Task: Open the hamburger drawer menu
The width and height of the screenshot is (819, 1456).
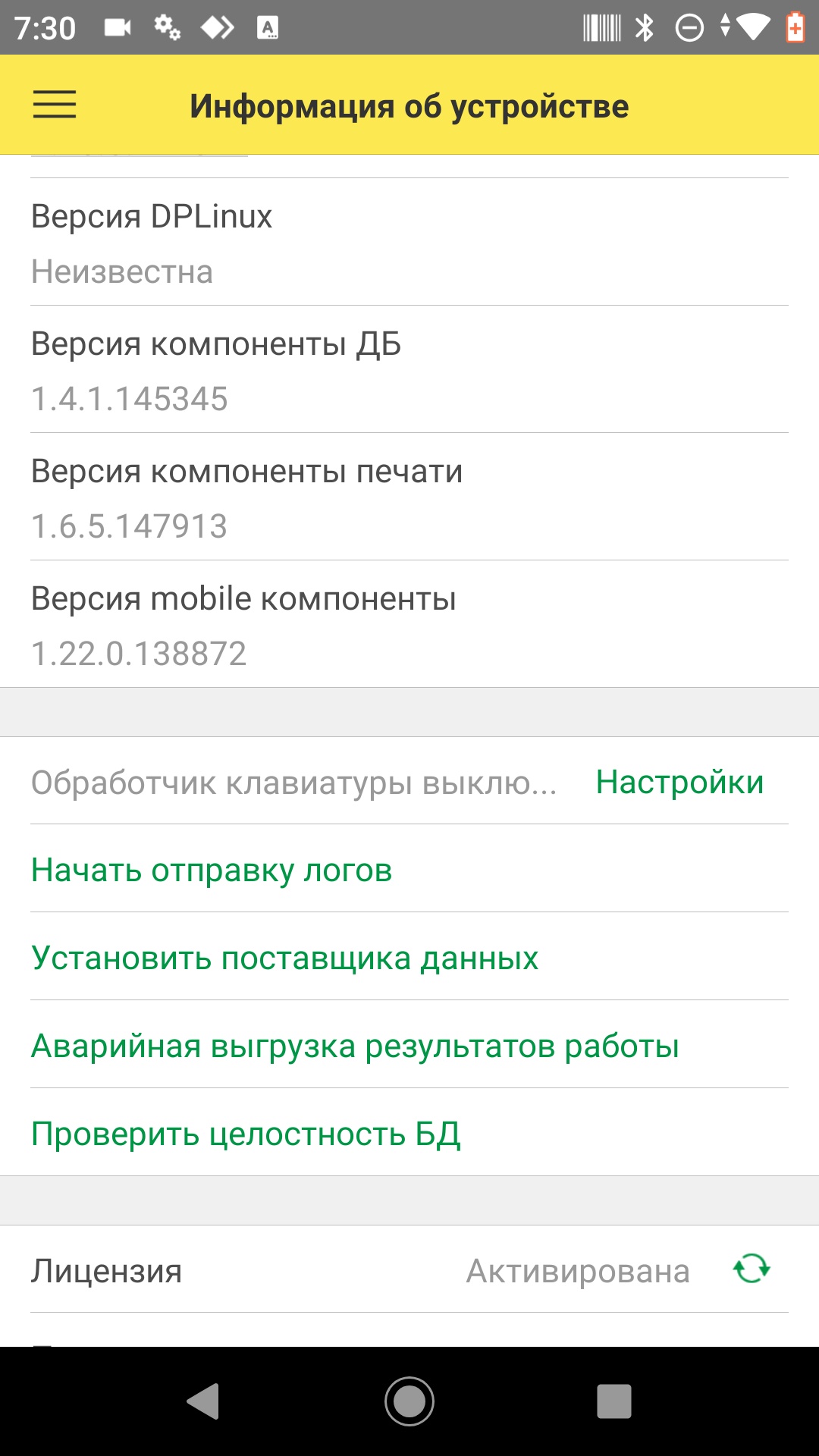Action: [x=55, y=105]
